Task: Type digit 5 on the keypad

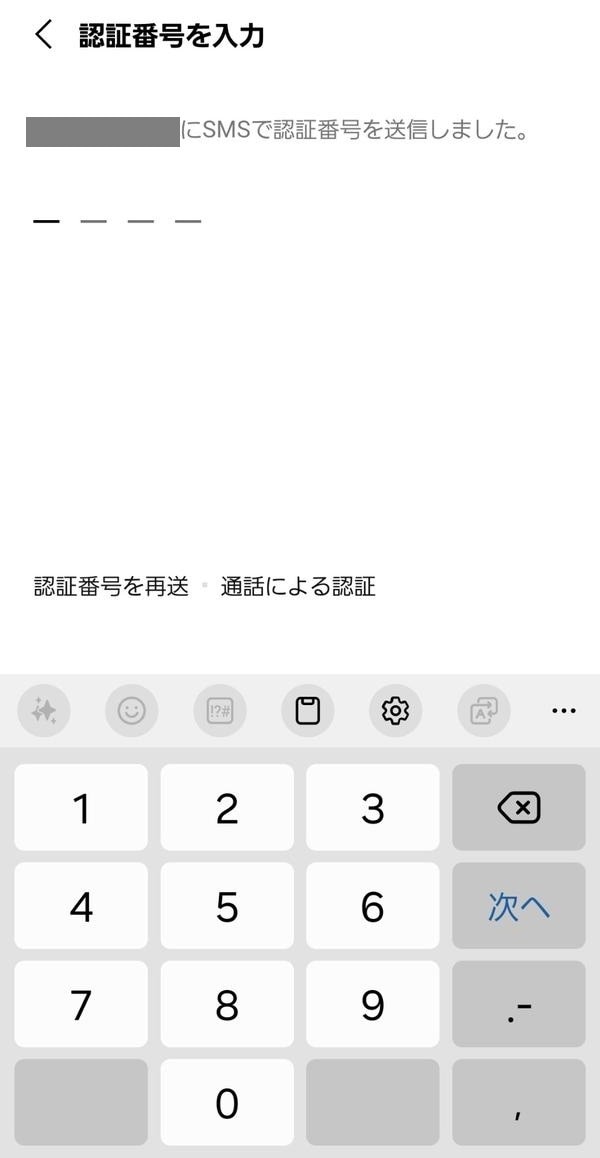Action: [227, 906]
